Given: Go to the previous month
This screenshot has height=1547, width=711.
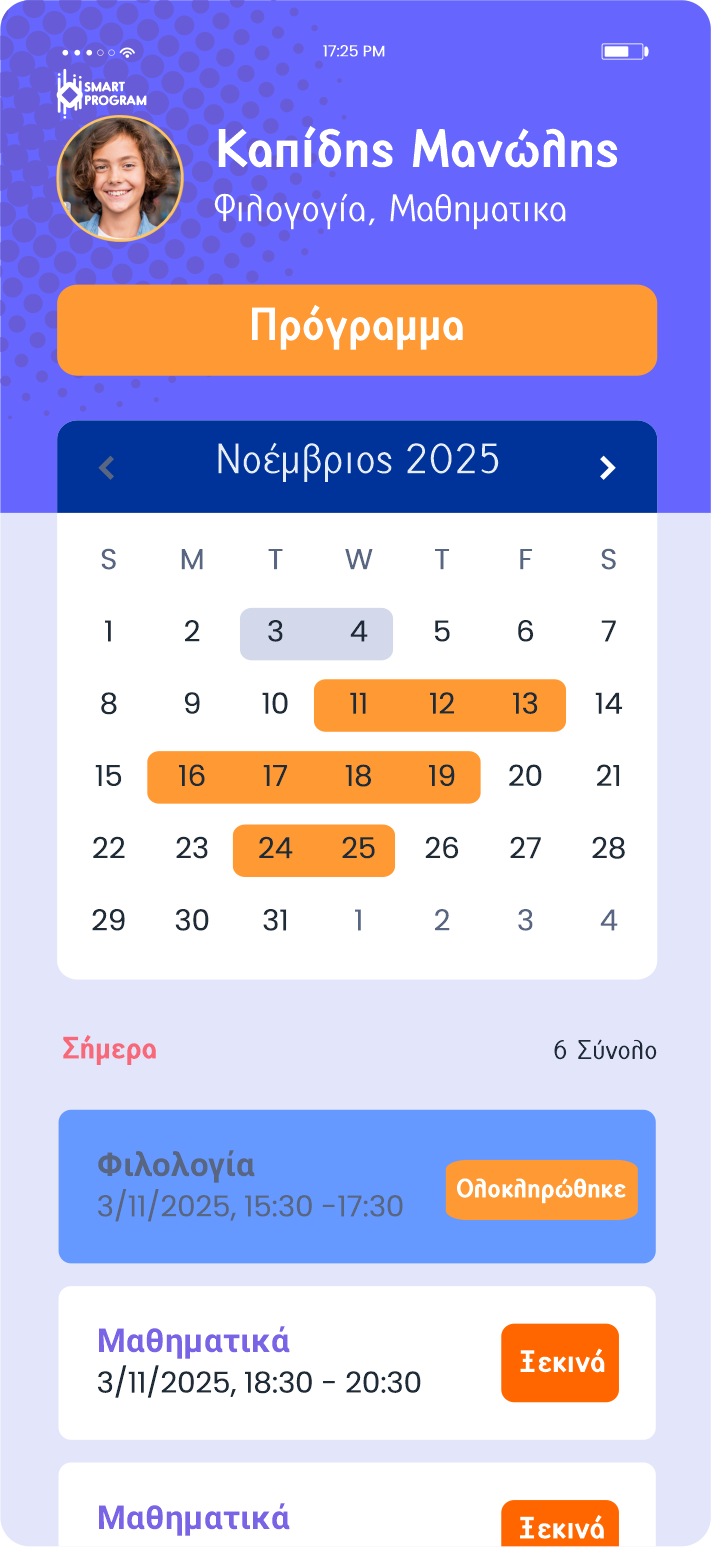Looking at the screenshot, I should pos(107,467).
